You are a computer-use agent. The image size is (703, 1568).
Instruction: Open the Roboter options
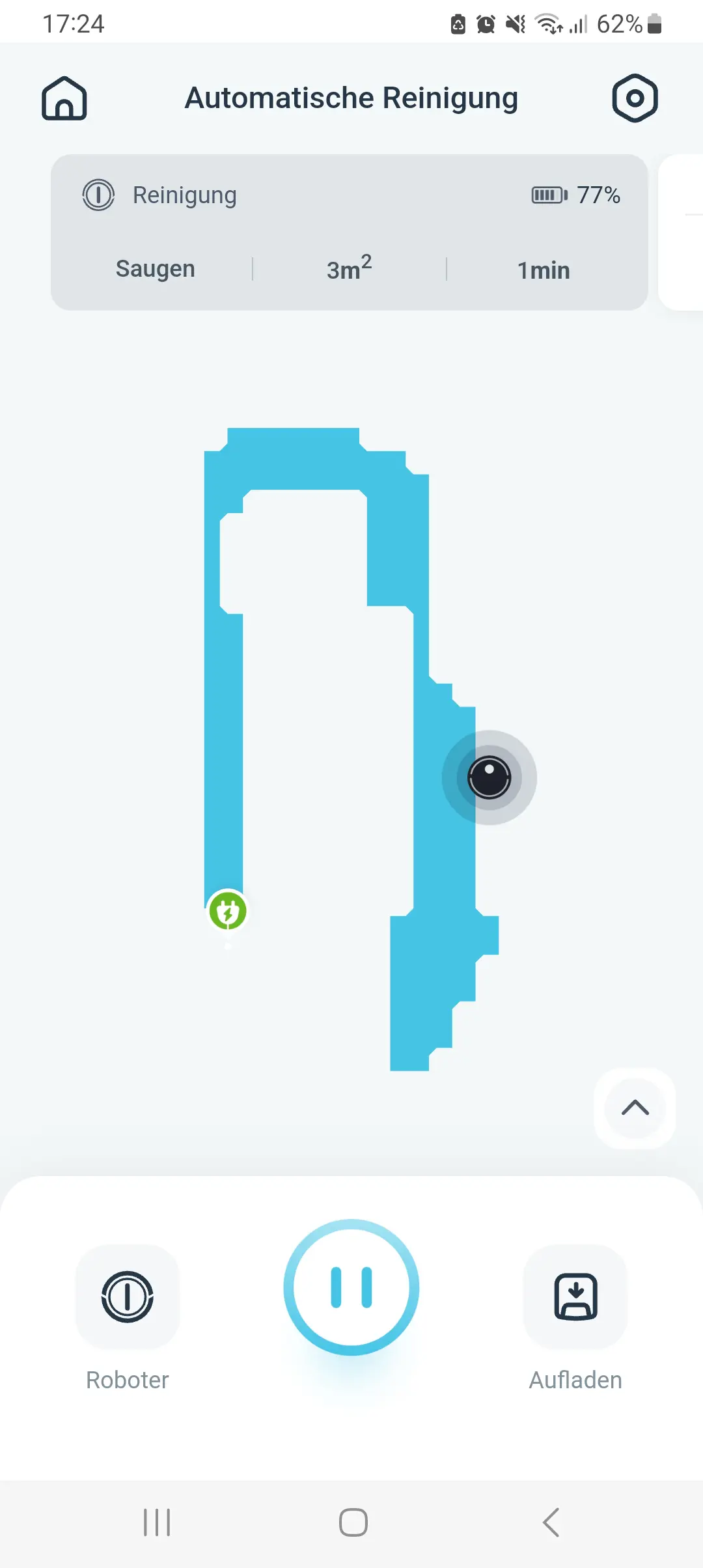(x=128, y=1296)
